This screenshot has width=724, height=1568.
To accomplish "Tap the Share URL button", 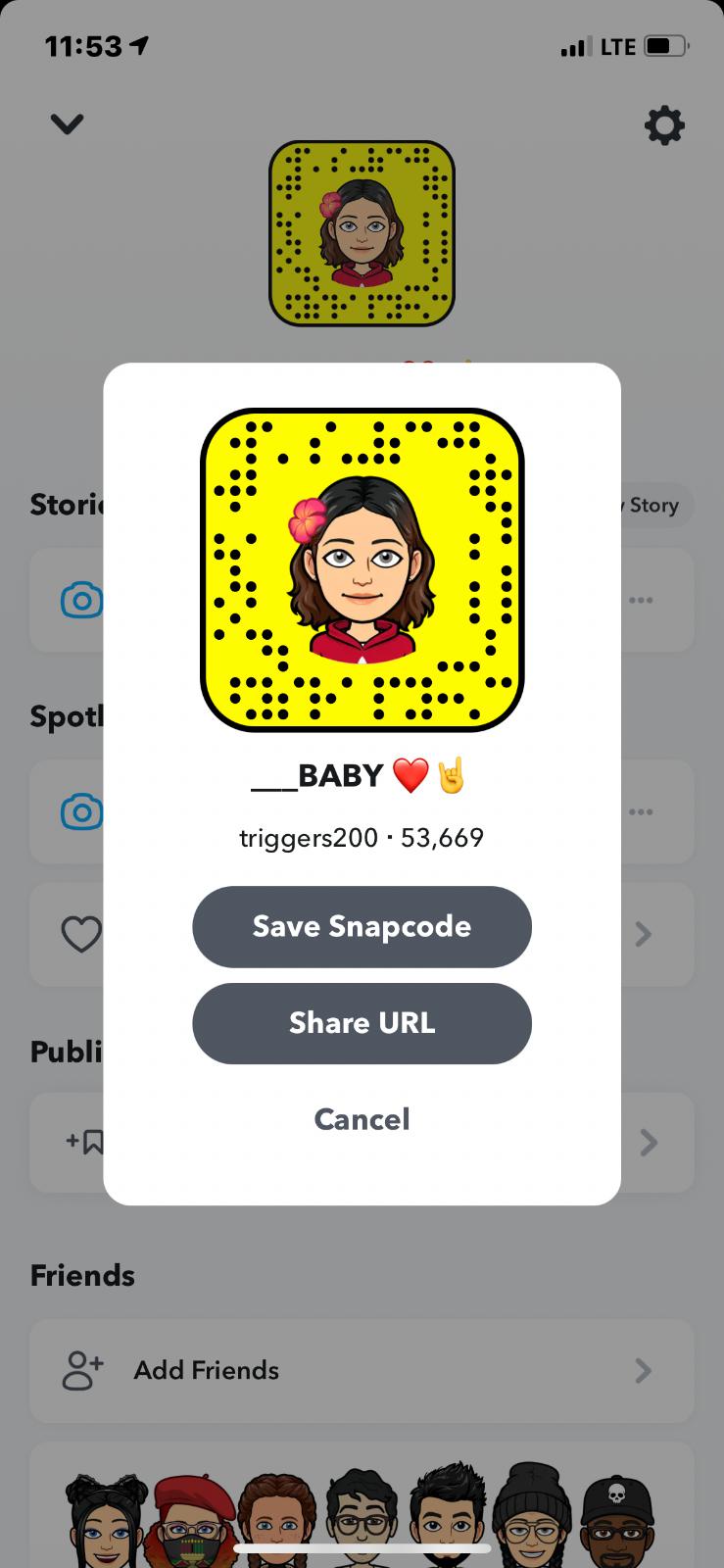I will (362, 1023).
